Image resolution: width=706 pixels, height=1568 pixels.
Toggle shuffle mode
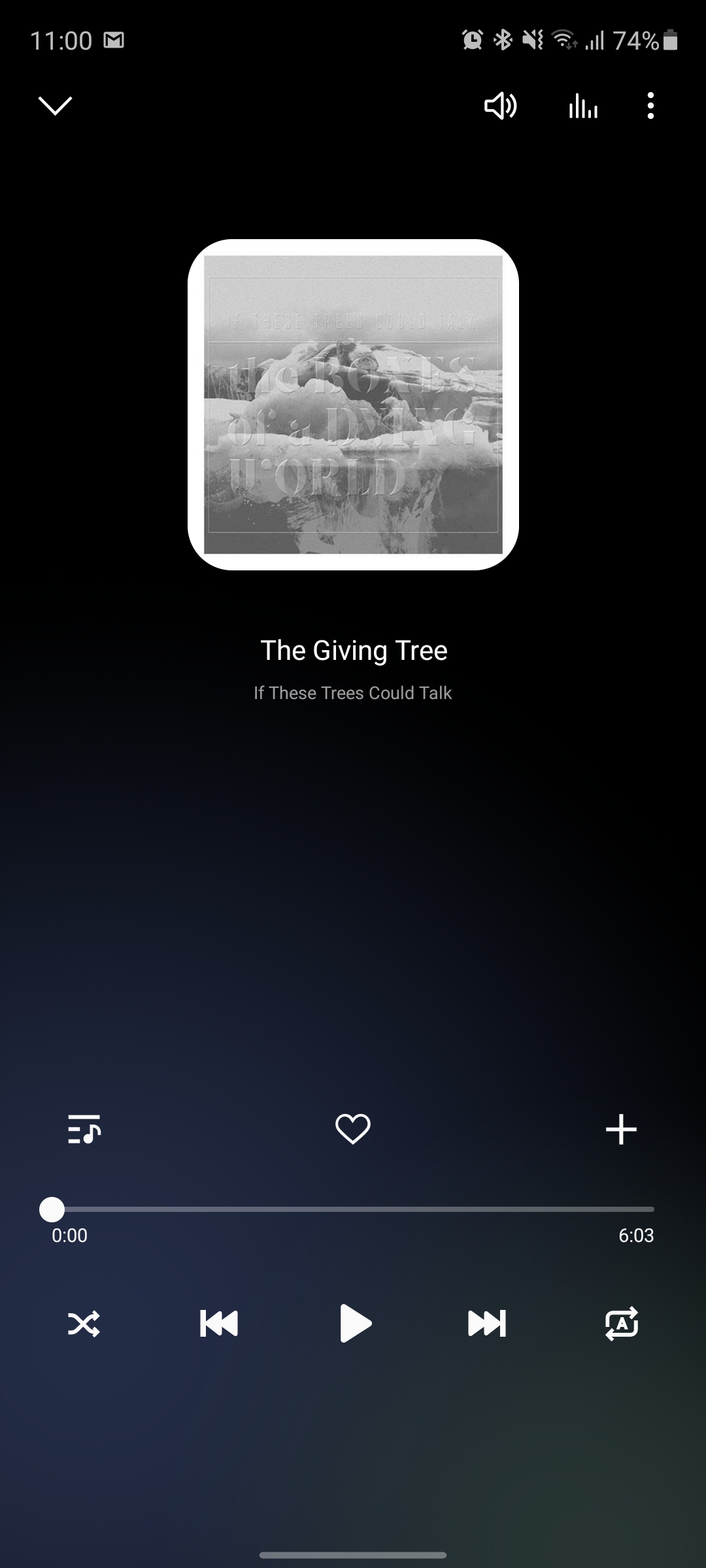tap(84, 1324)
